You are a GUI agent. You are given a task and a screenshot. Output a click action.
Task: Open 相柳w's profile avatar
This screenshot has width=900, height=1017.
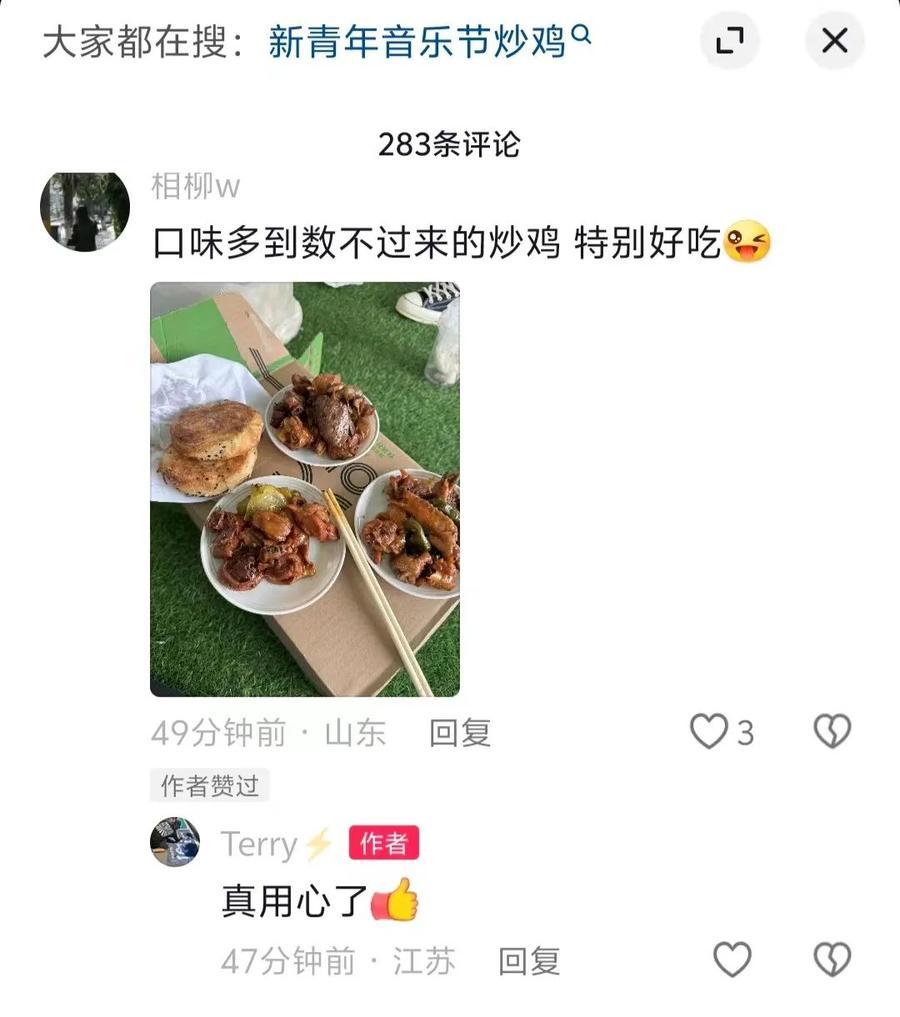85,211
